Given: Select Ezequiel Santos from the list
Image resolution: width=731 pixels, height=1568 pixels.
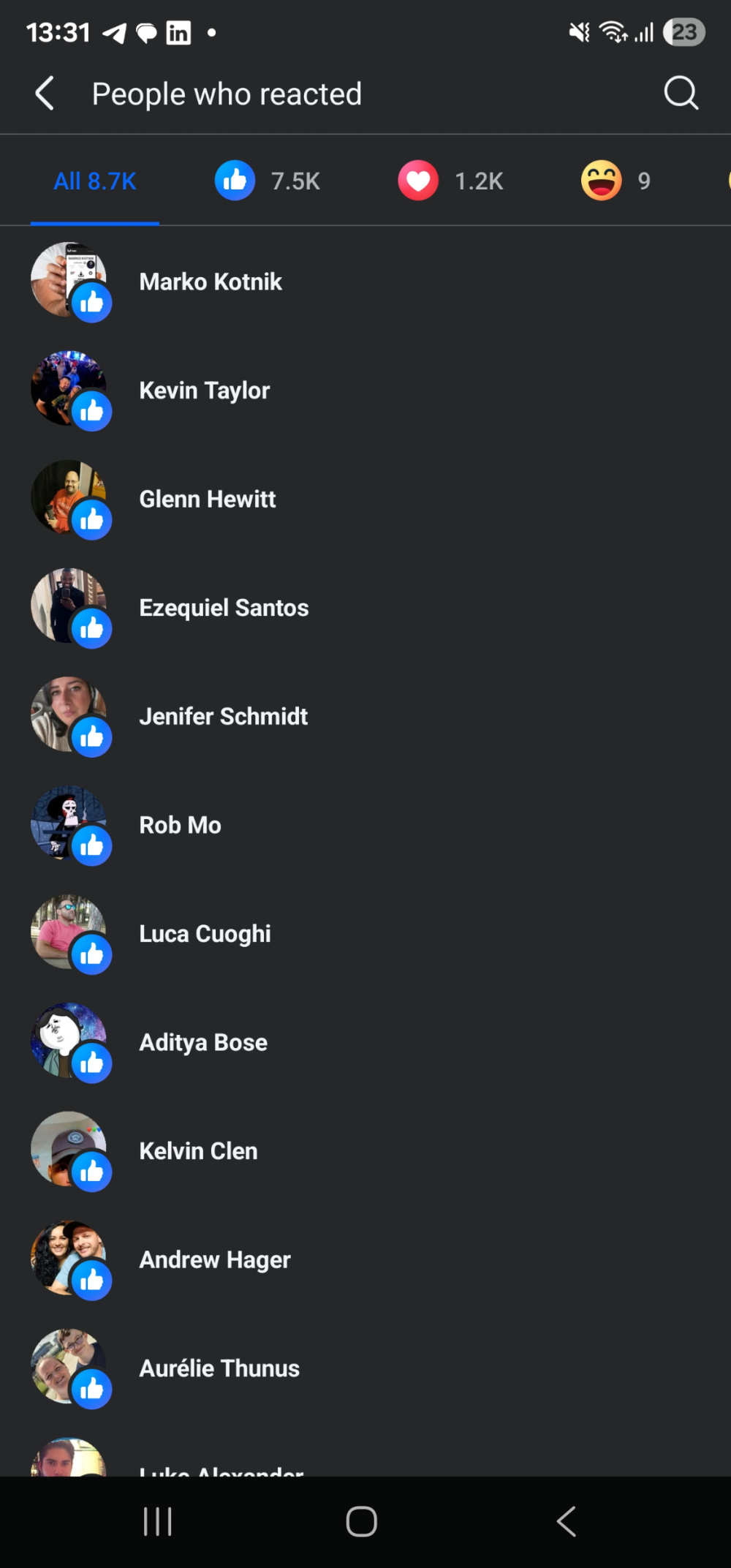Looking at the screenshot, I should click(x=224, y=608).
